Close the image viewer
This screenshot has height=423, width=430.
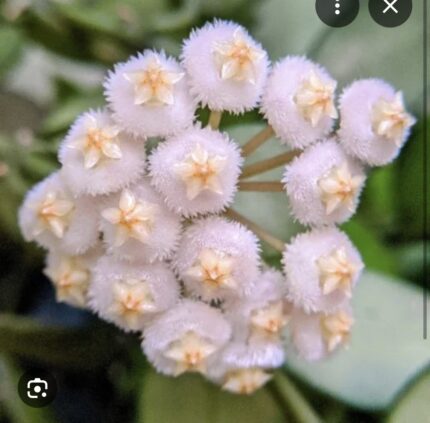tap(390, 7)
